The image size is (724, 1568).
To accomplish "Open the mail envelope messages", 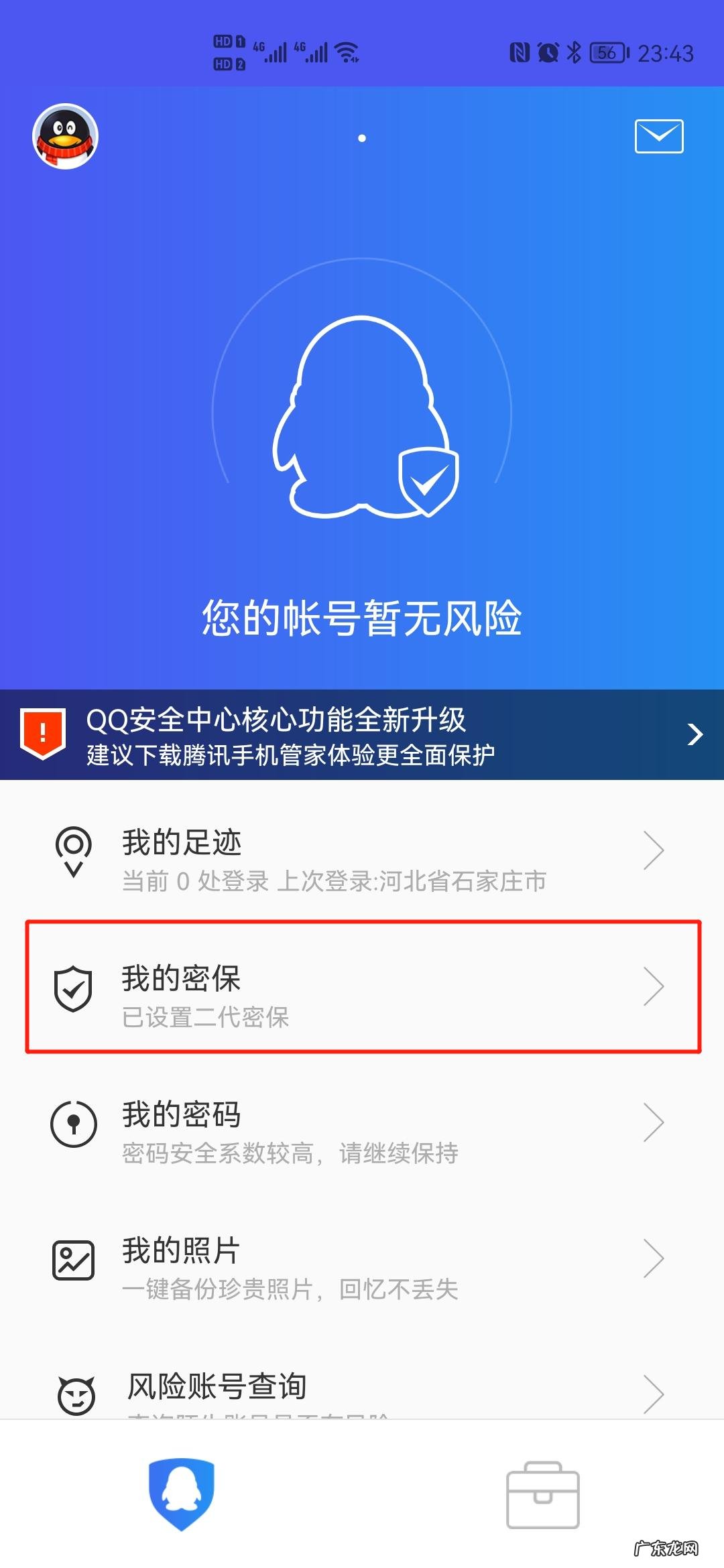I will click(659, 137).
